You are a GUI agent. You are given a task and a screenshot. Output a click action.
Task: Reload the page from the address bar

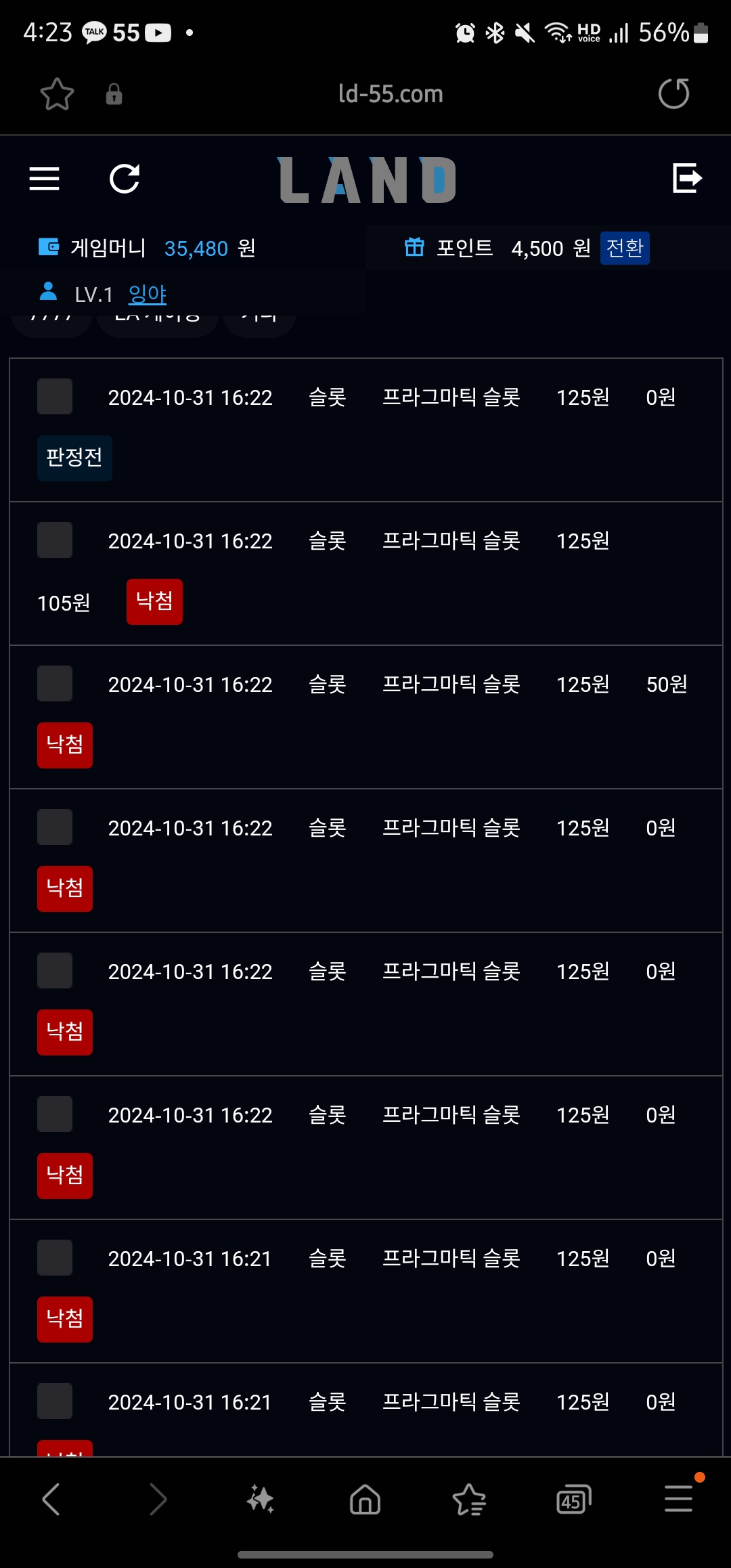tap(673, 93)
